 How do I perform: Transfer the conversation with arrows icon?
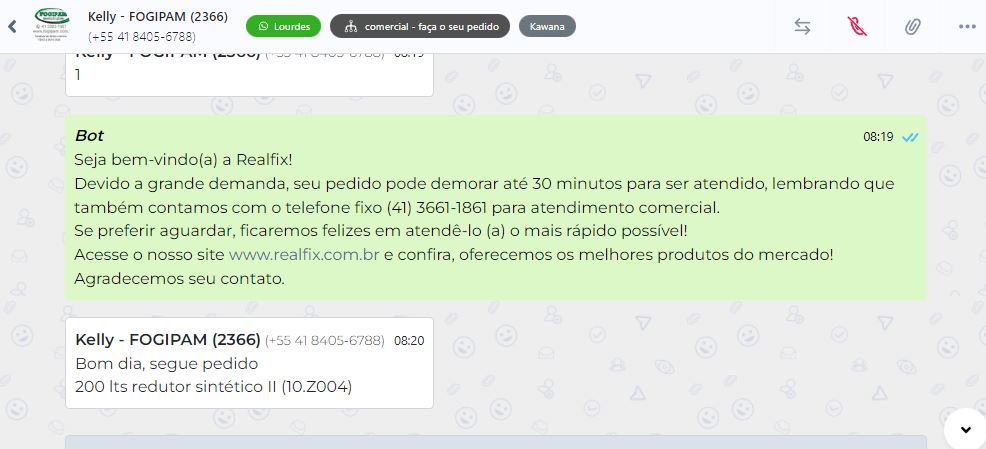[x=802, y=26]
